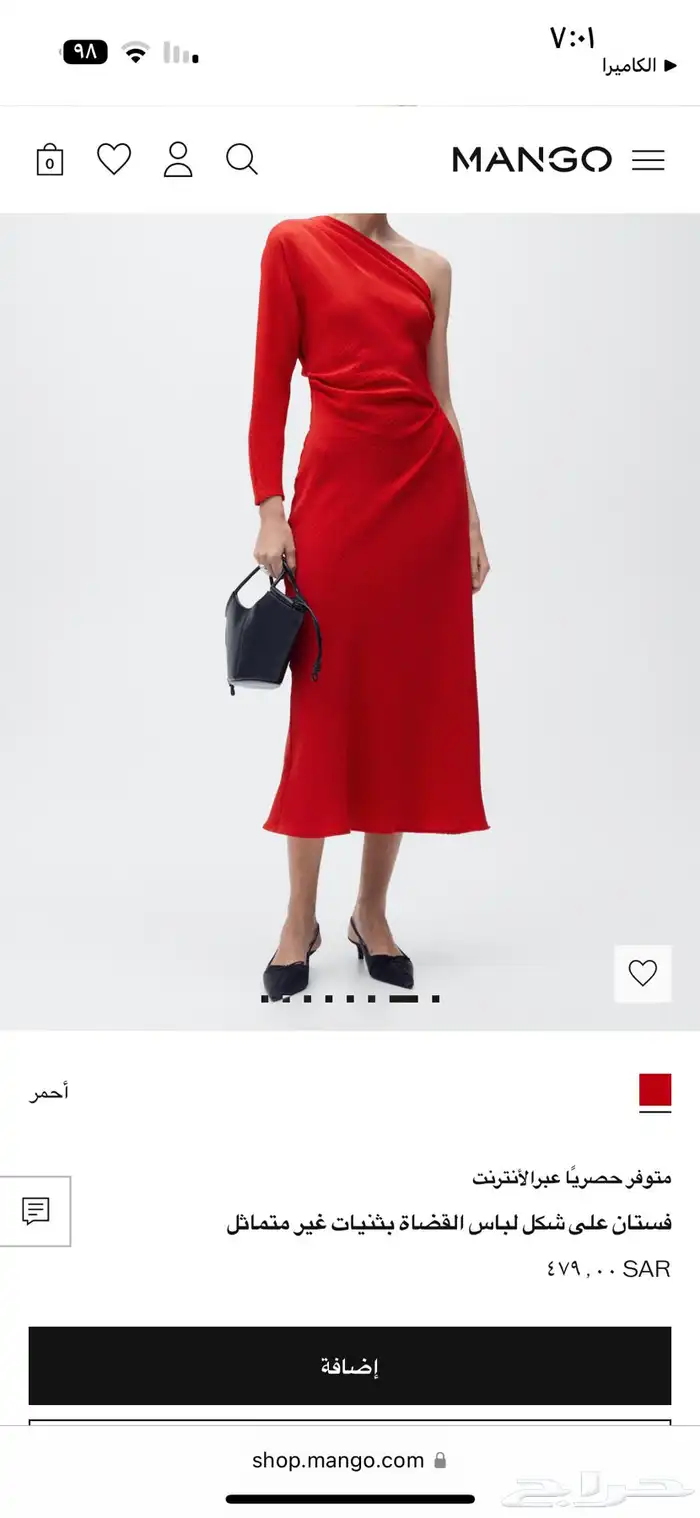Open the chat feedback icon
The image size is (700, 1518).
point(35,1211)
